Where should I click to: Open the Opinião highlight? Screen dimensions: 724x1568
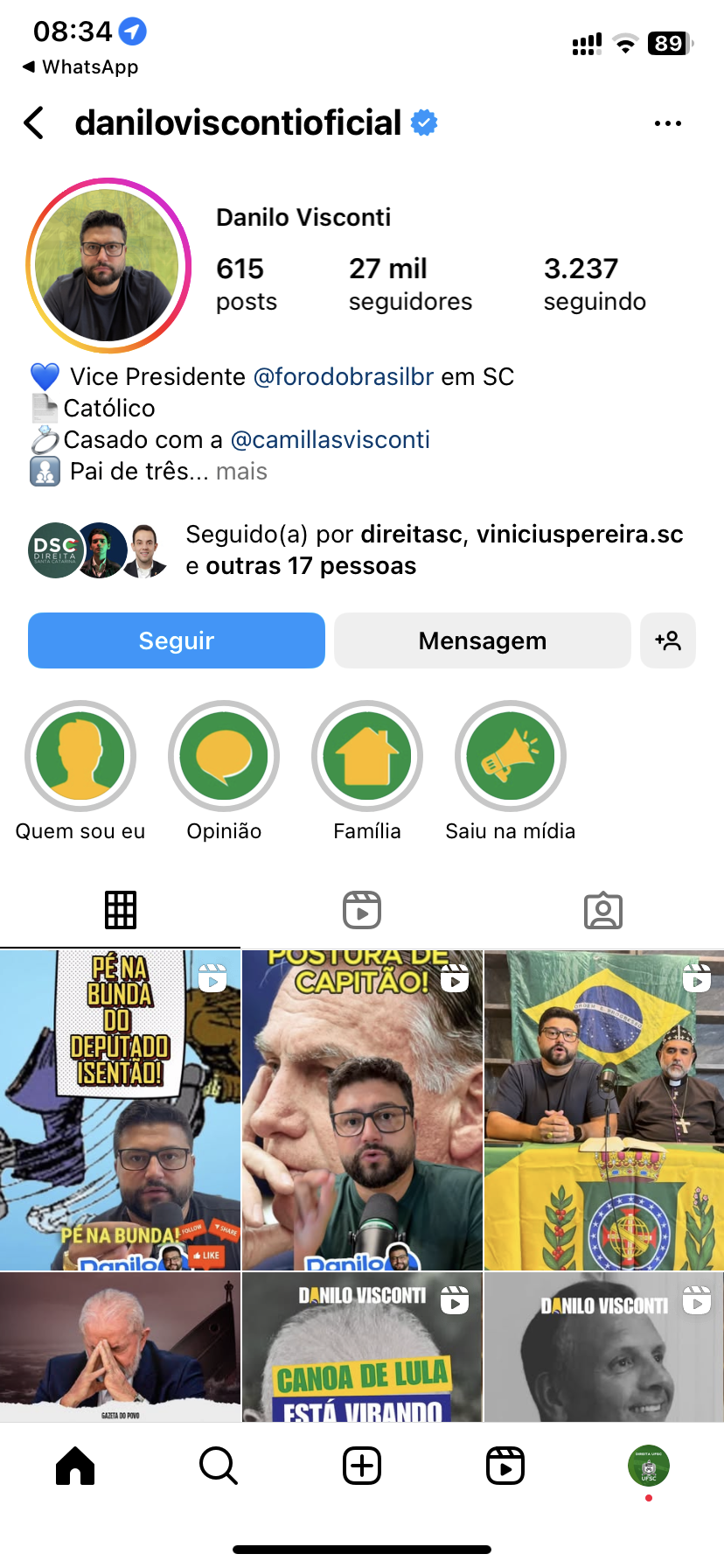click(224, 756)
